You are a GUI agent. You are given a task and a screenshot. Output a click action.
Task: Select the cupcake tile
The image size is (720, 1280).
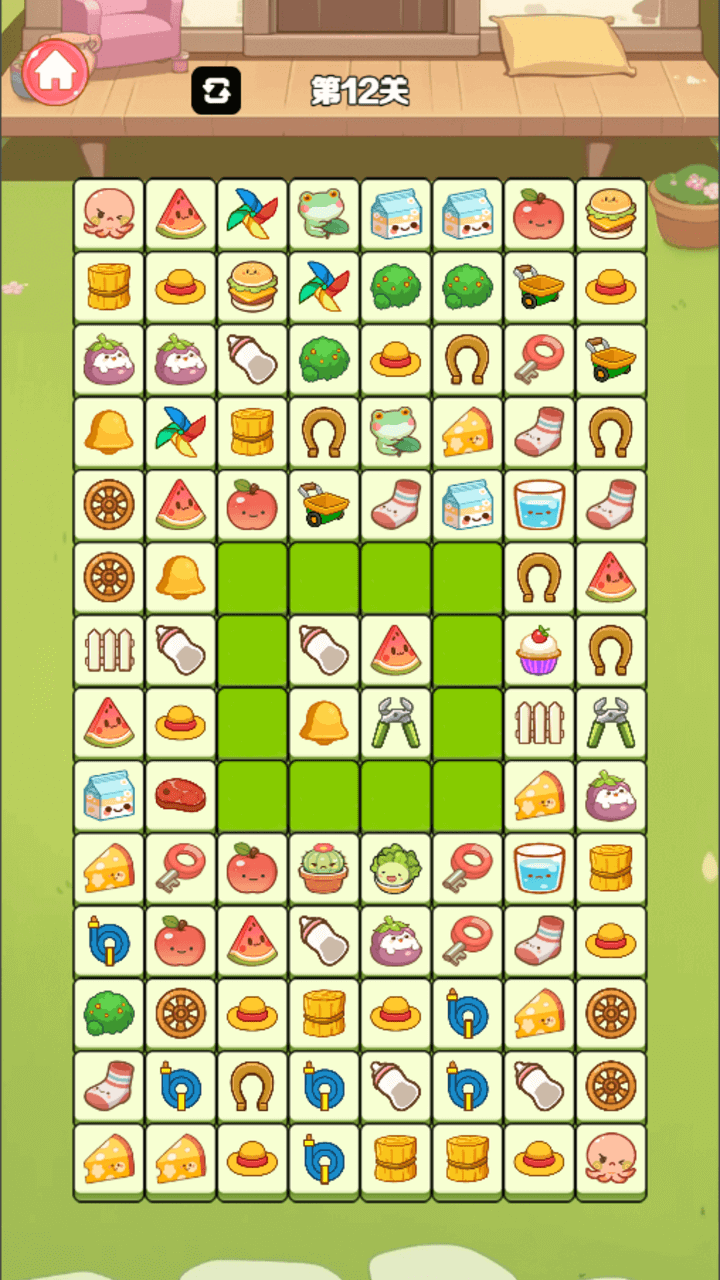(x=539, y=651)
